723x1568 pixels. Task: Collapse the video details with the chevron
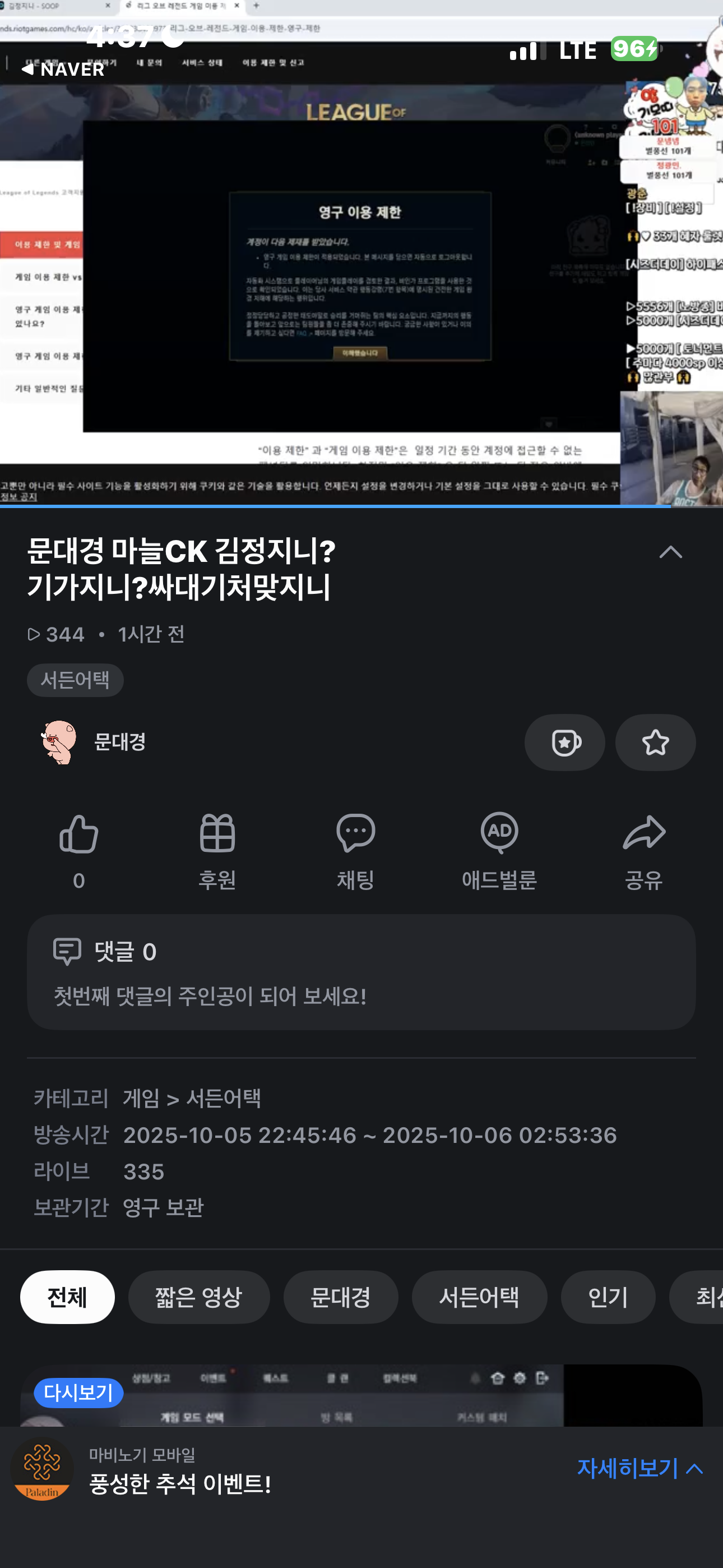point(670,553)
